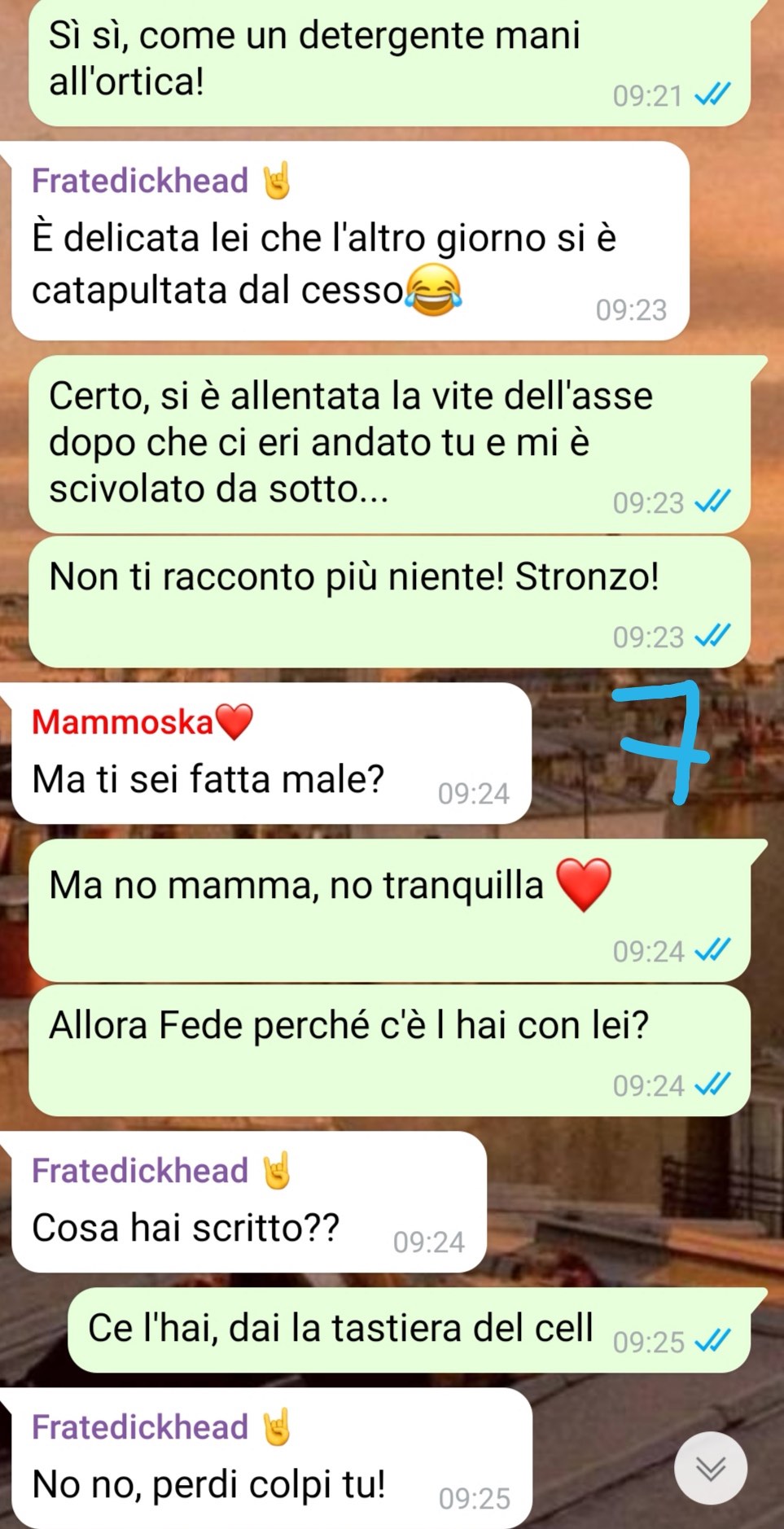Tap Fratedickhead's name above "Cosa hai scritto??"
Image resolution: width=784 pixels, height=1529 pixels.
point(140,1171)
